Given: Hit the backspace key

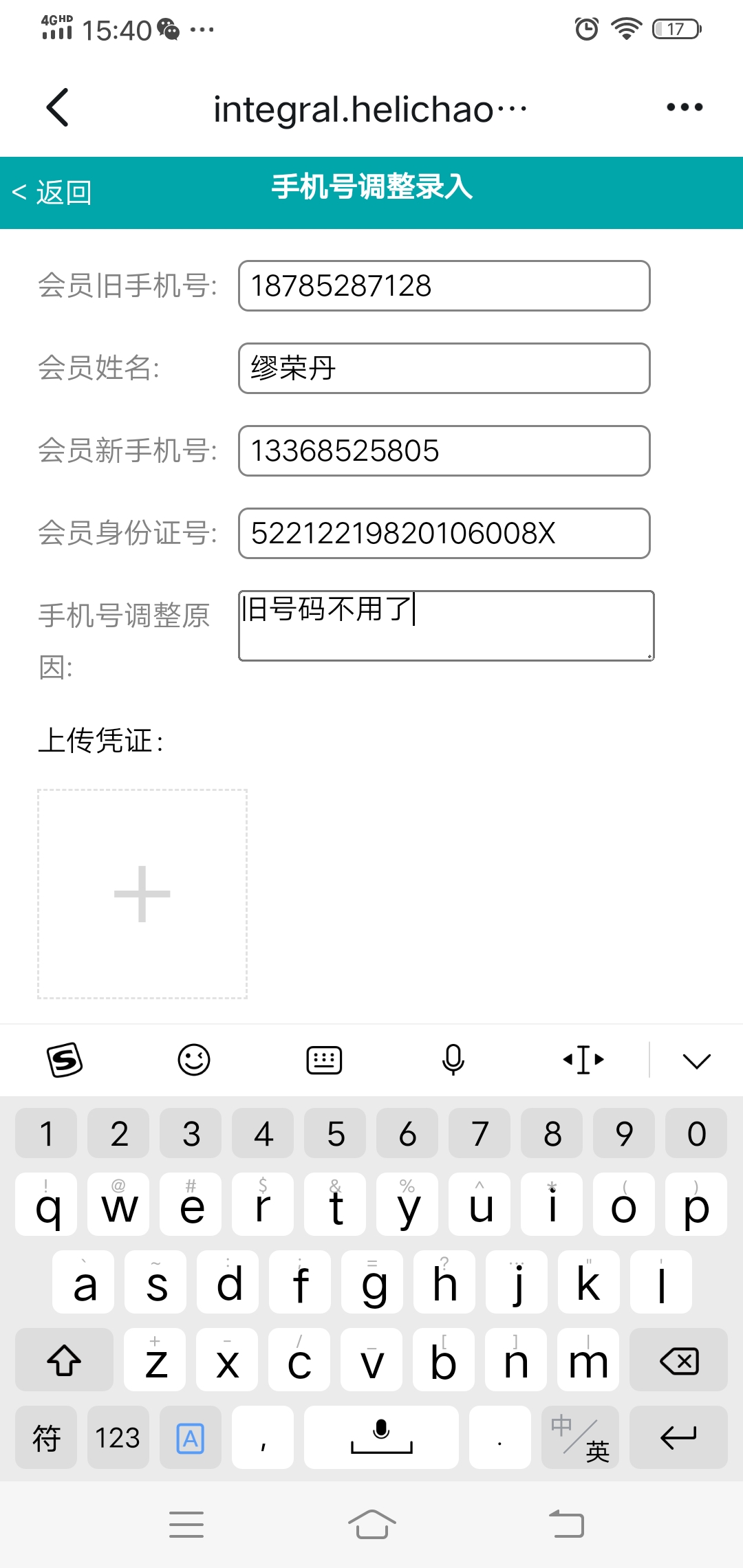Looking at the screenshot, I should 678,1360.
